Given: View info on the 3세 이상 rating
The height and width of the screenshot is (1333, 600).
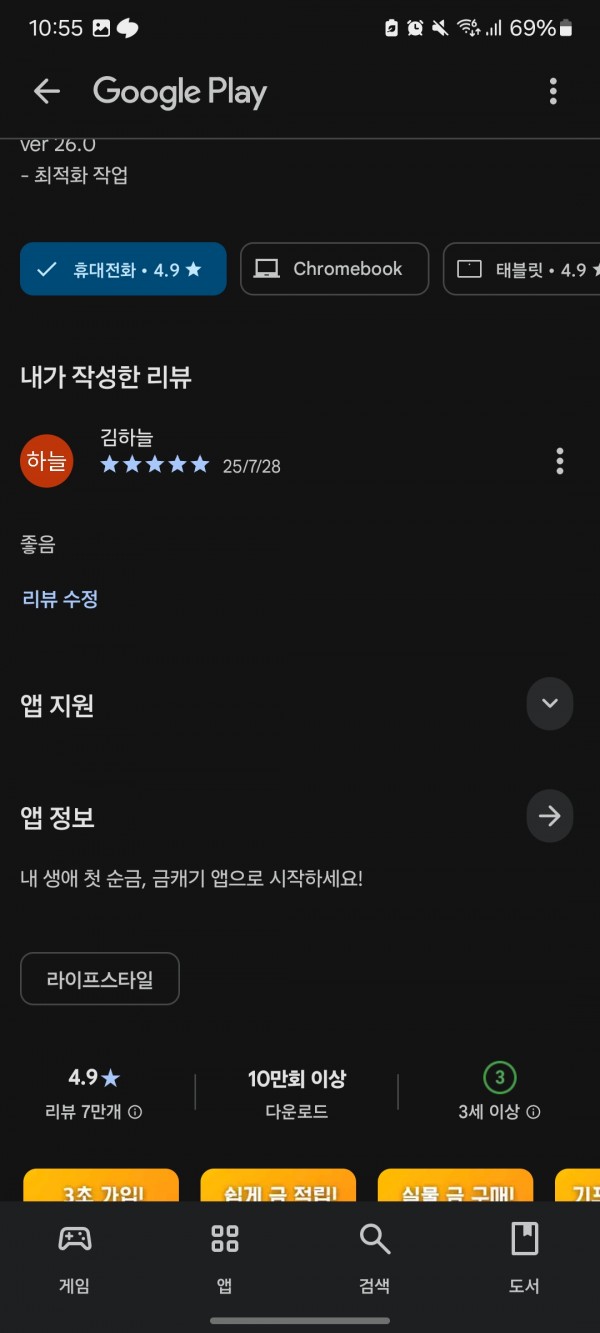Looking at the screenshot, I should tap(534, 1112).
